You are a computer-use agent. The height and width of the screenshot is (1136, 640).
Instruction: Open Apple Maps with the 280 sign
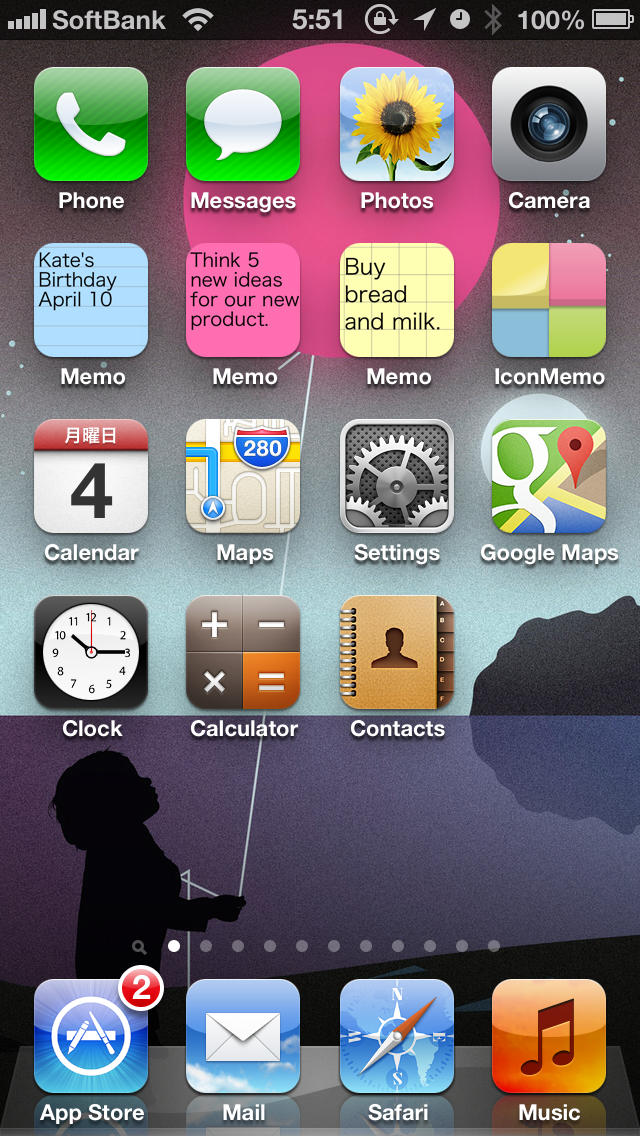(243, 476)
